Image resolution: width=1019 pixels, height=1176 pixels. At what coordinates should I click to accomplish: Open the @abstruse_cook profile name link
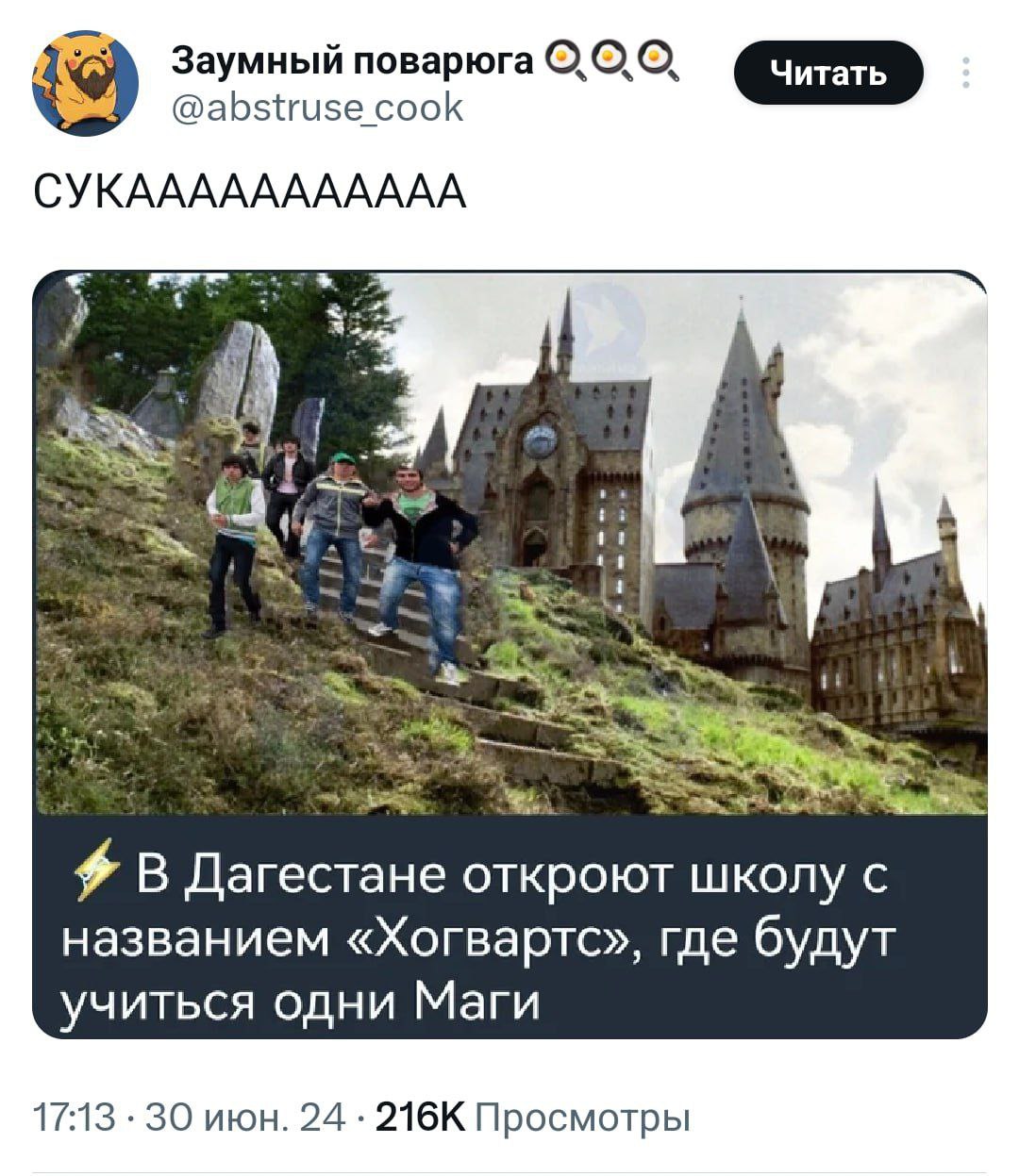tap(318, 108)
